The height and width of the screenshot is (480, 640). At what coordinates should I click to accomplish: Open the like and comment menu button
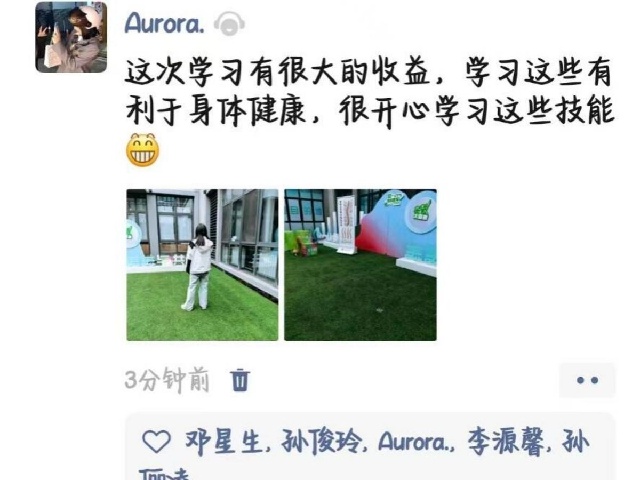(x=587, y=380)
